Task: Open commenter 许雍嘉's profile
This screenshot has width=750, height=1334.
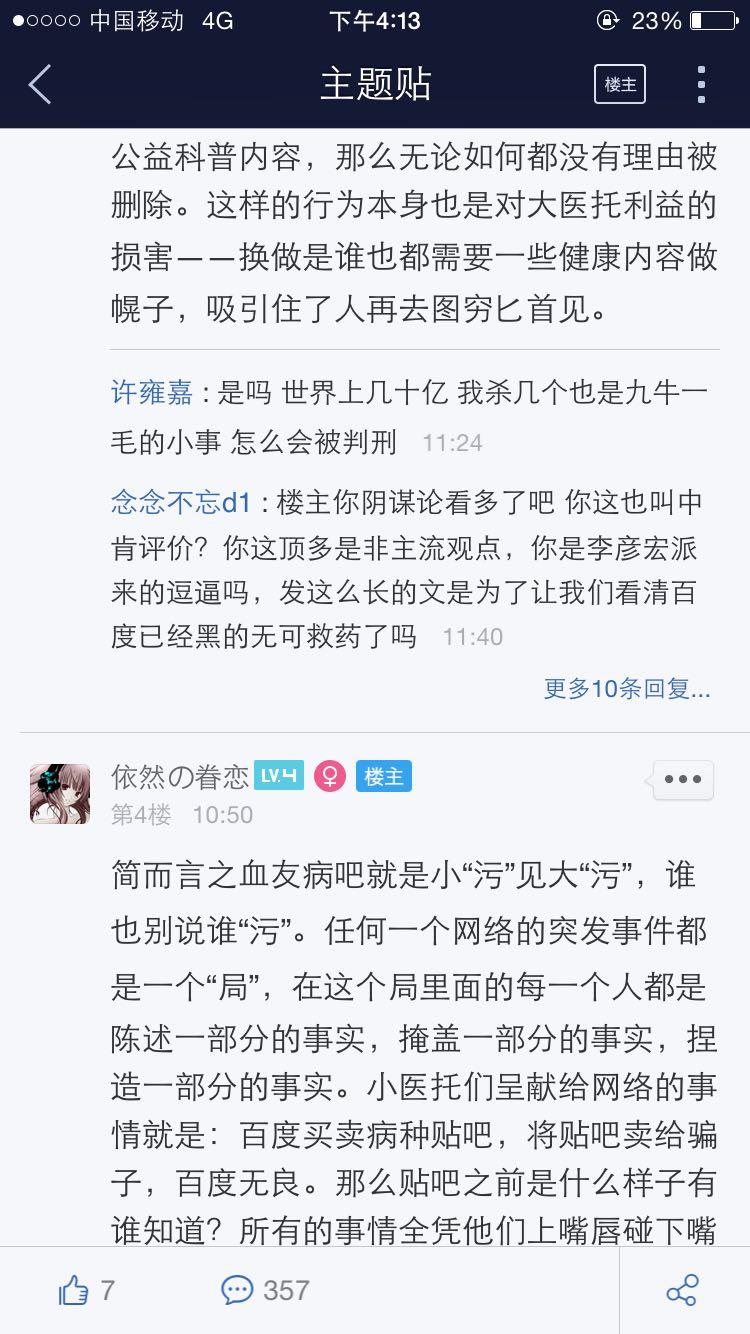Action: (151, 393)
